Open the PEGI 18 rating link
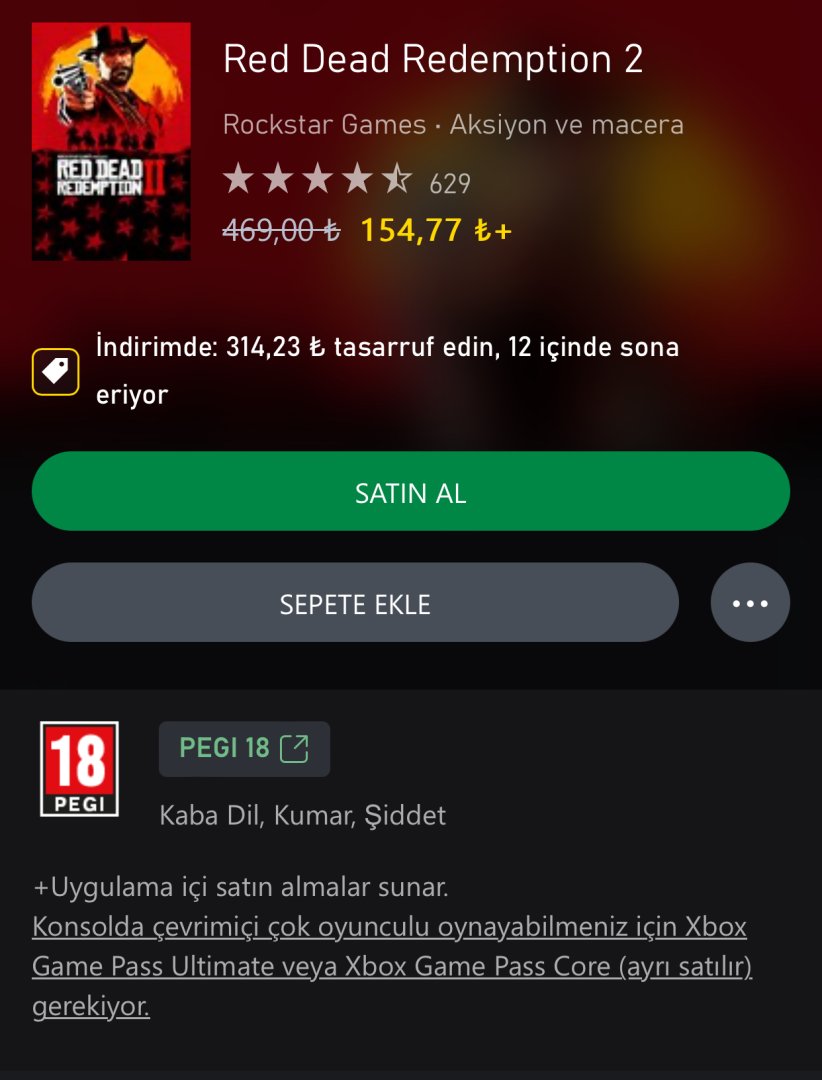The image size is (822, 1080). 244,748
